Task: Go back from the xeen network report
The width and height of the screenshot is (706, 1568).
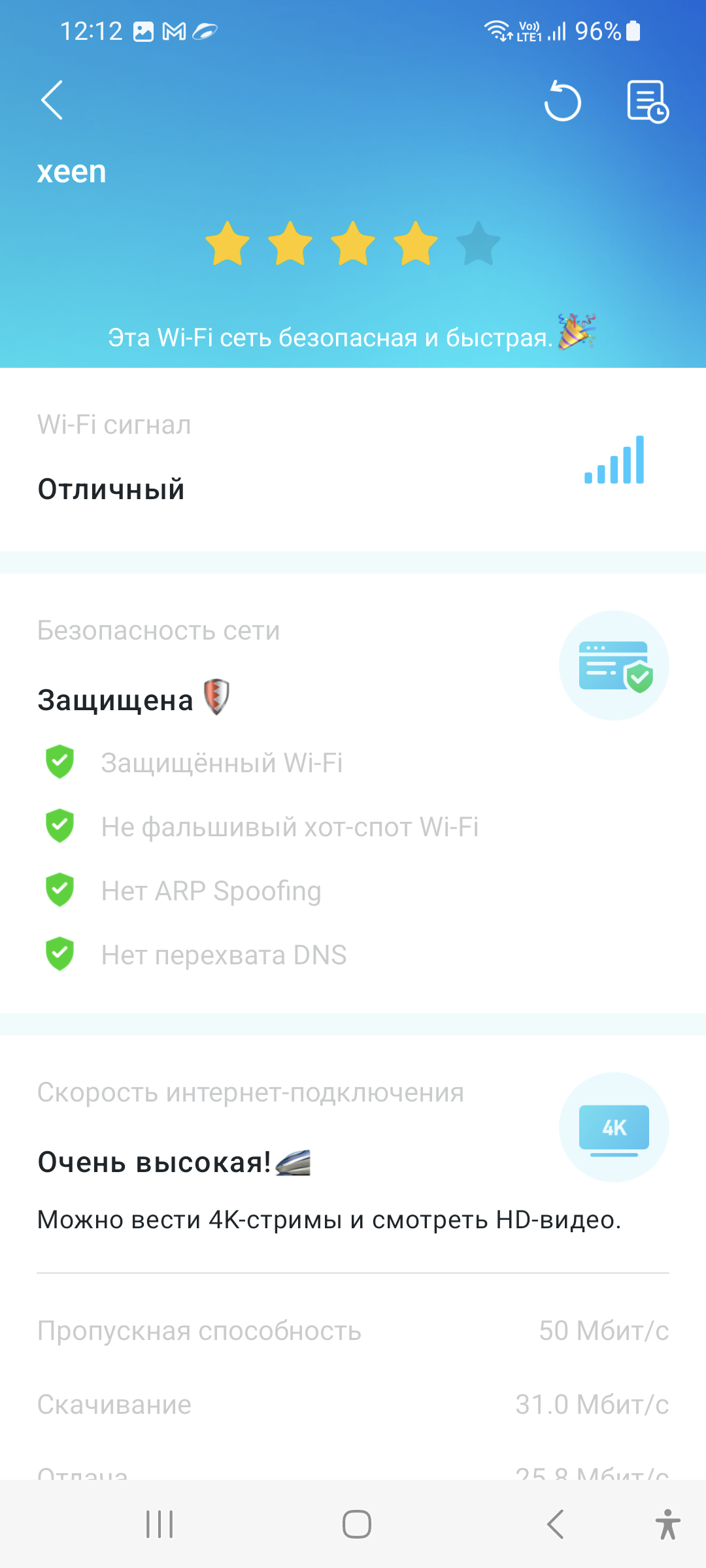Action: (x=52, y=101)
